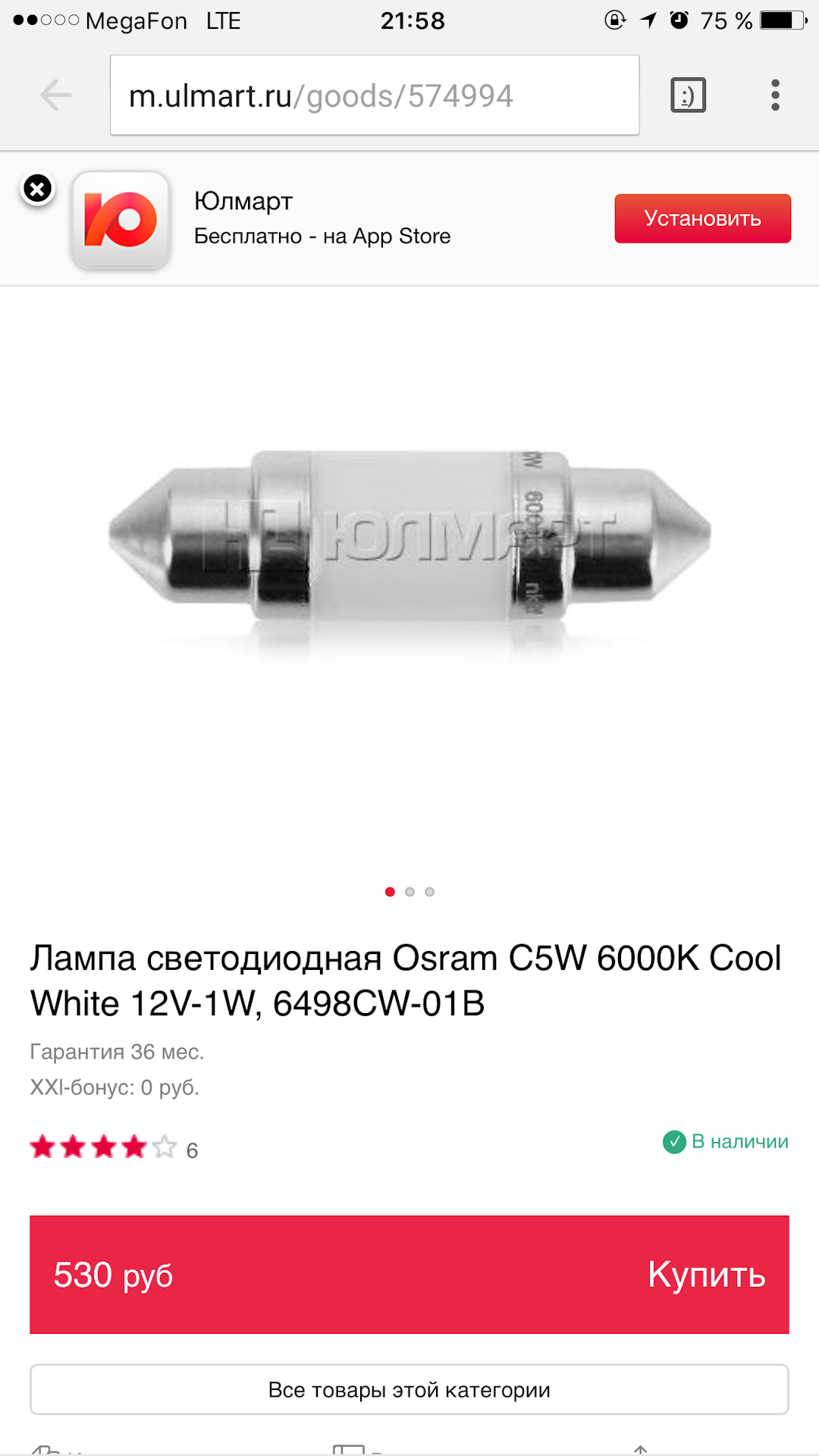Open the Юлмарт app icon in banner
819x1456 pixels.
pos(121,220)
